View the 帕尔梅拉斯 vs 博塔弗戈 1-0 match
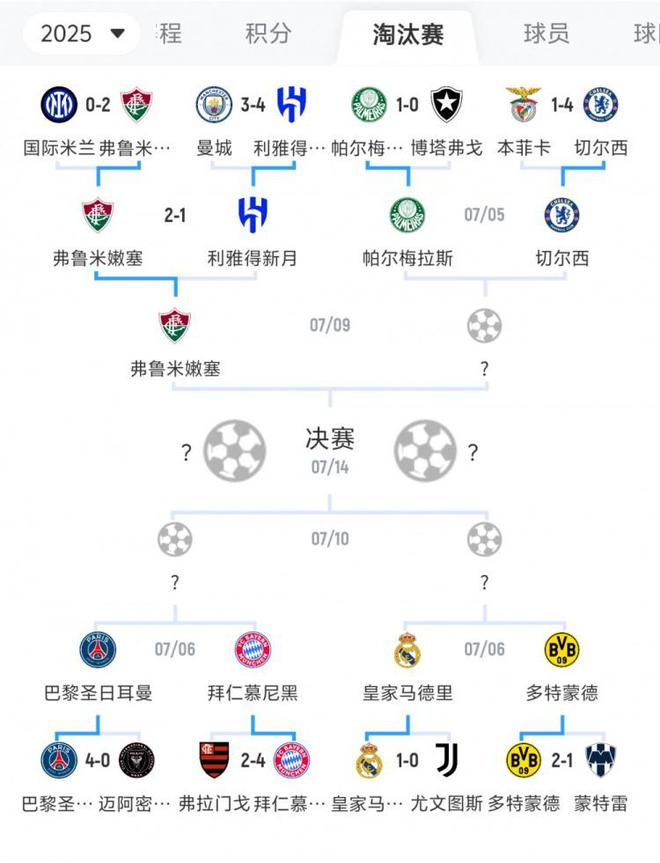660x863 pixels. [x=407, y=105]
